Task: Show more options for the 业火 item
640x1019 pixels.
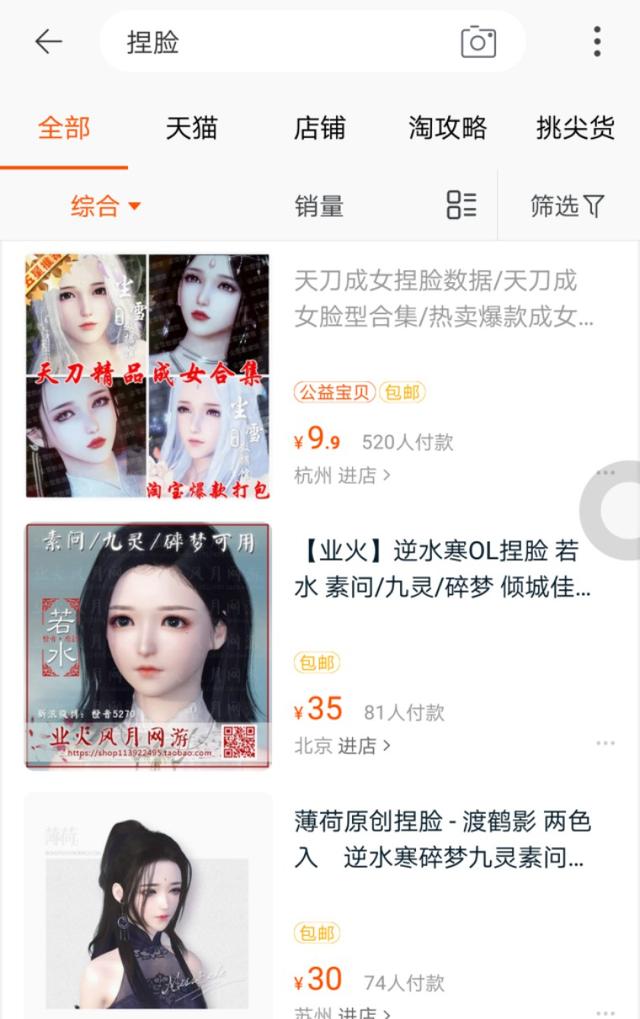Action: pos(605,744)
